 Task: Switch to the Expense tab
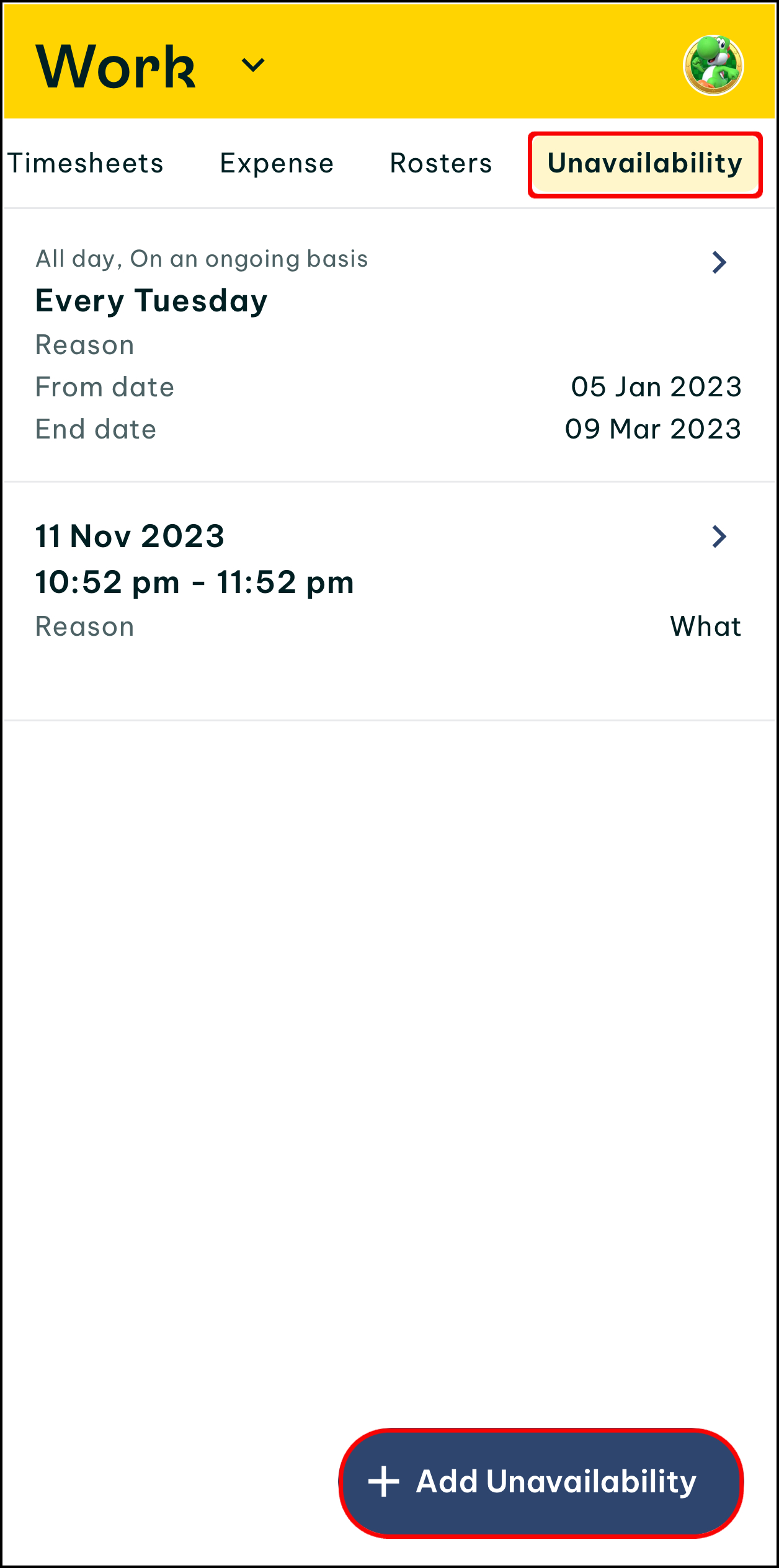[277, 164]
